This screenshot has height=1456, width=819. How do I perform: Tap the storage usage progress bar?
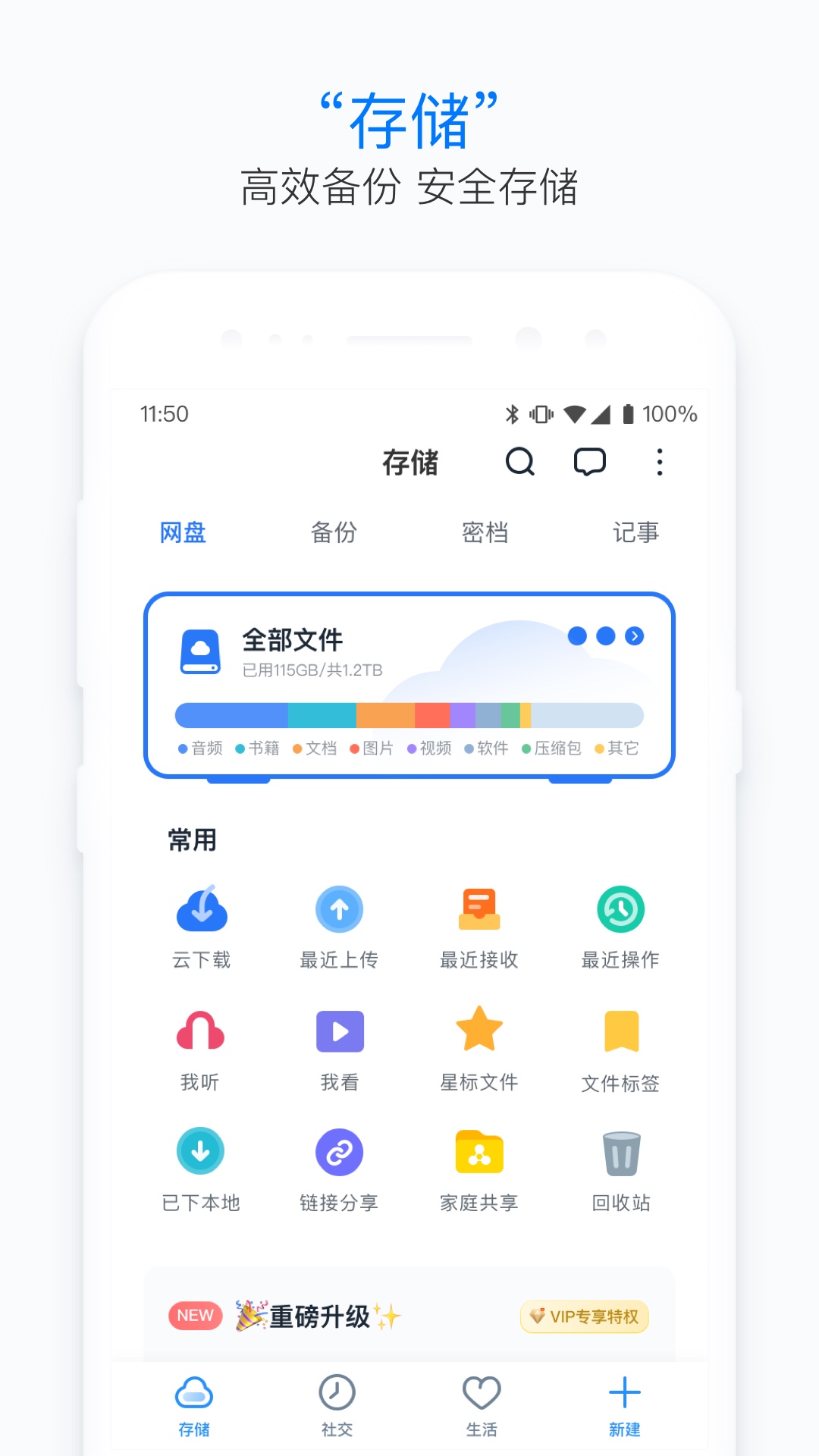click(x=409, y=714)
